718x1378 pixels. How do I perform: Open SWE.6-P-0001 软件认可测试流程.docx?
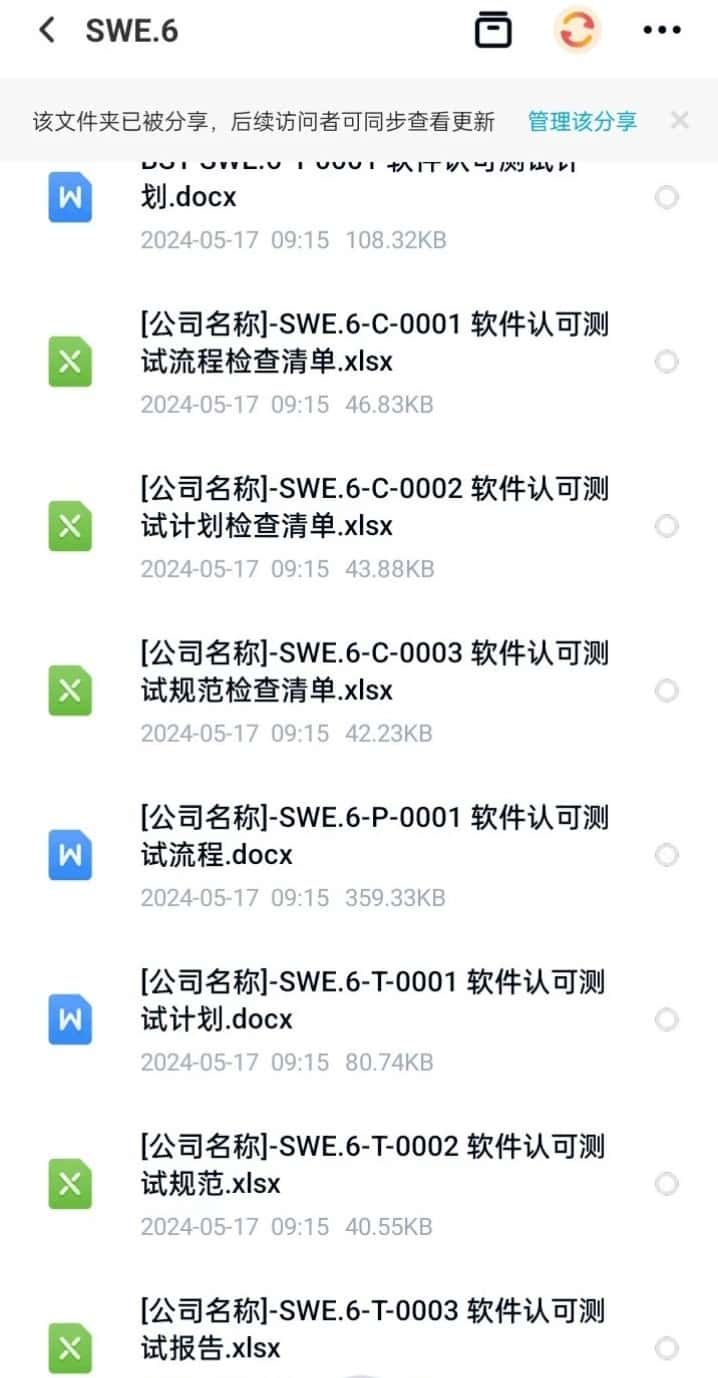(x=359, y=855)
